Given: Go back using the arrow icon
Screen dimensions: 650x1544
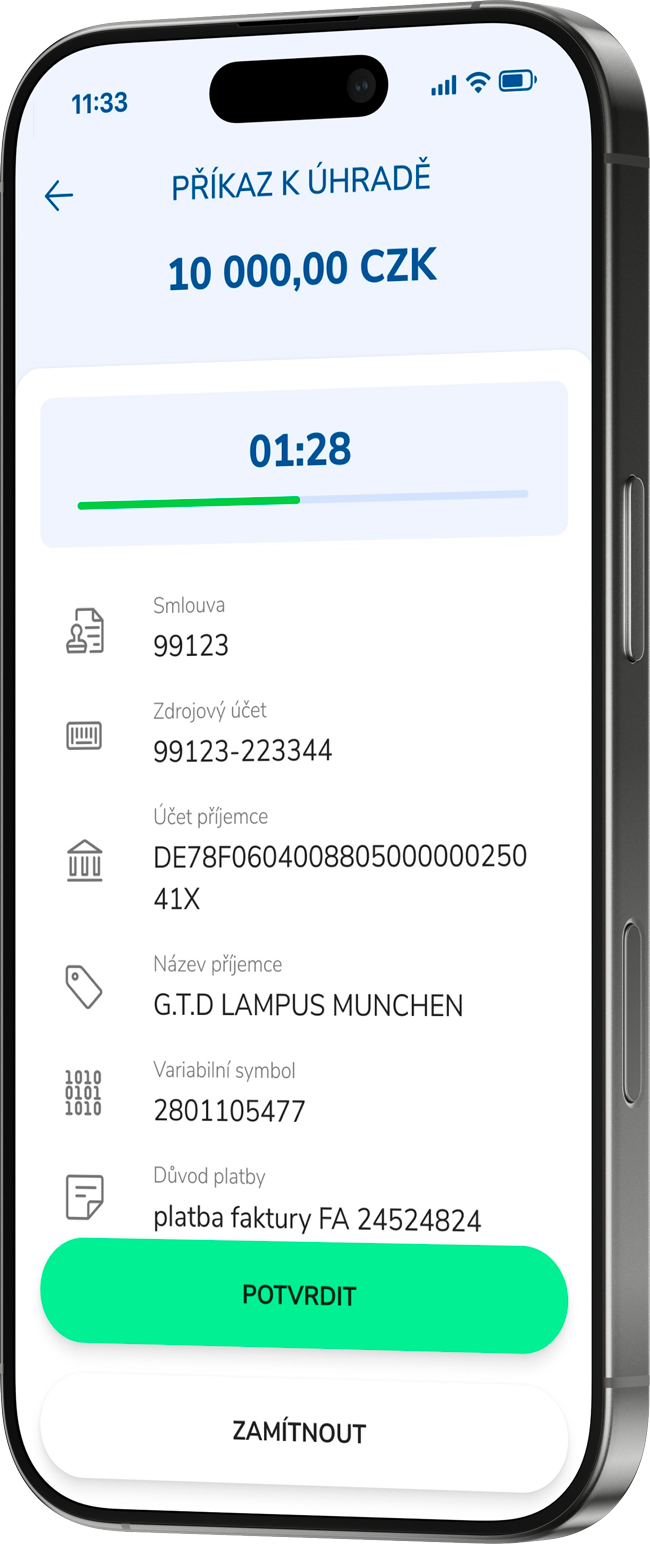Looking at the screenshot, I should 59,196.
